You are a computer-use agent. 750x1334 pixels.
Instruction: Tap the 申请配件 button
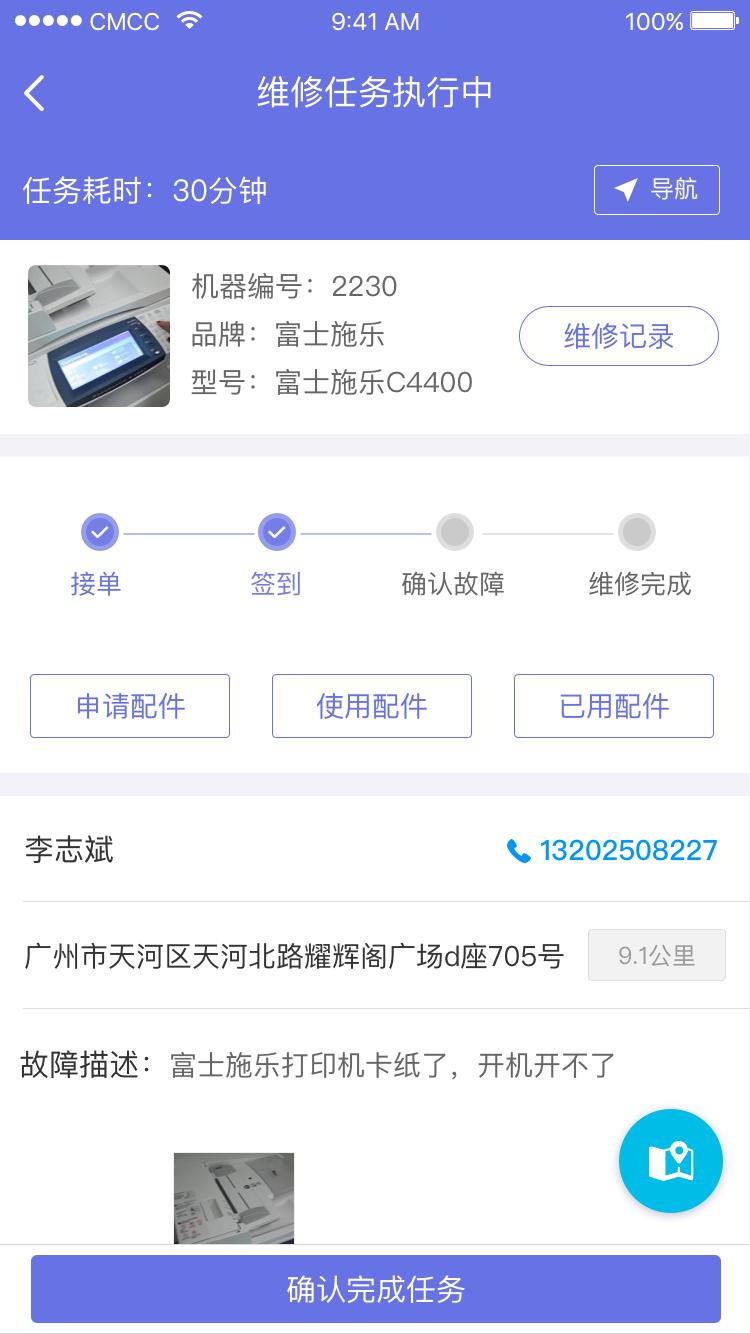coord(130,706)
